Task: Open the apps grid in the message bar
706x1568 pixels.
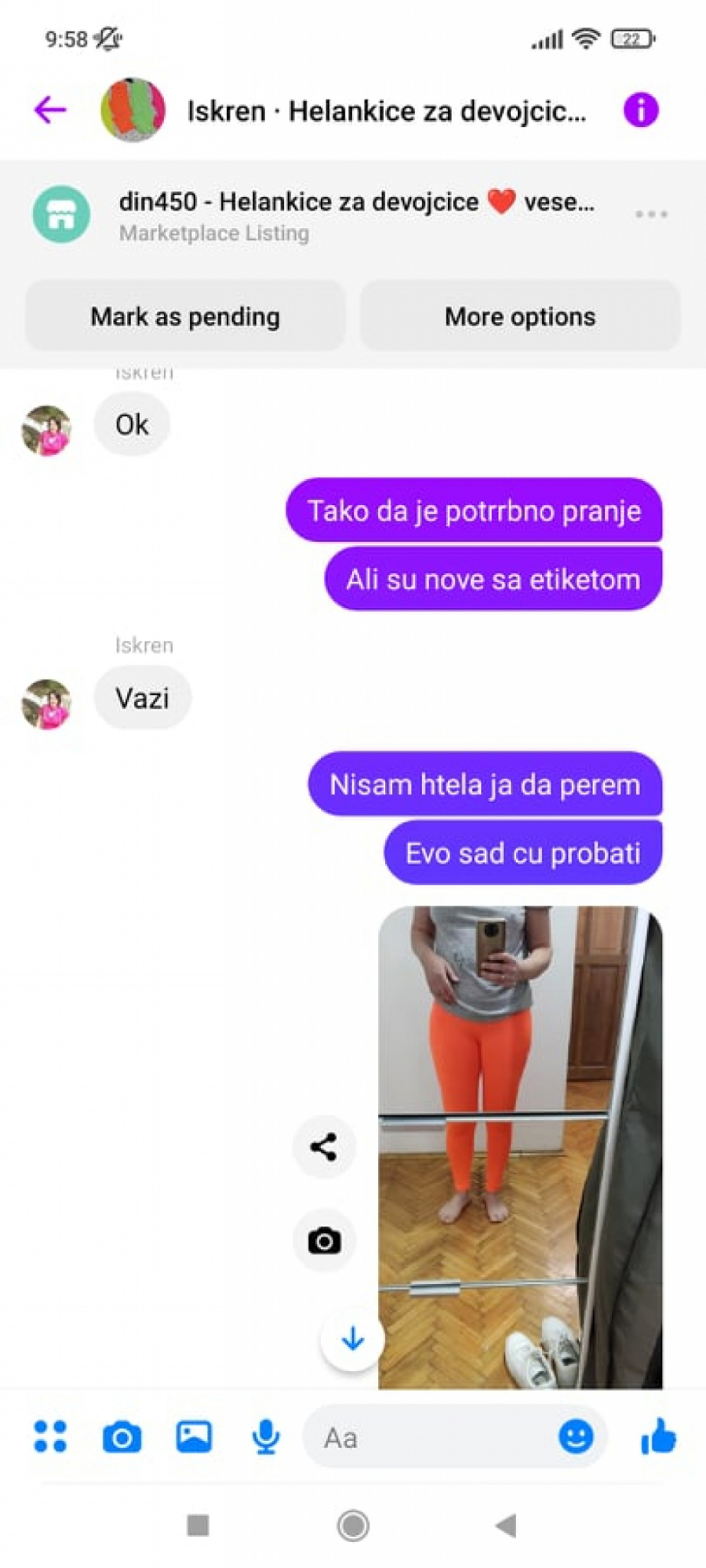Action: tap(50, 1437)
